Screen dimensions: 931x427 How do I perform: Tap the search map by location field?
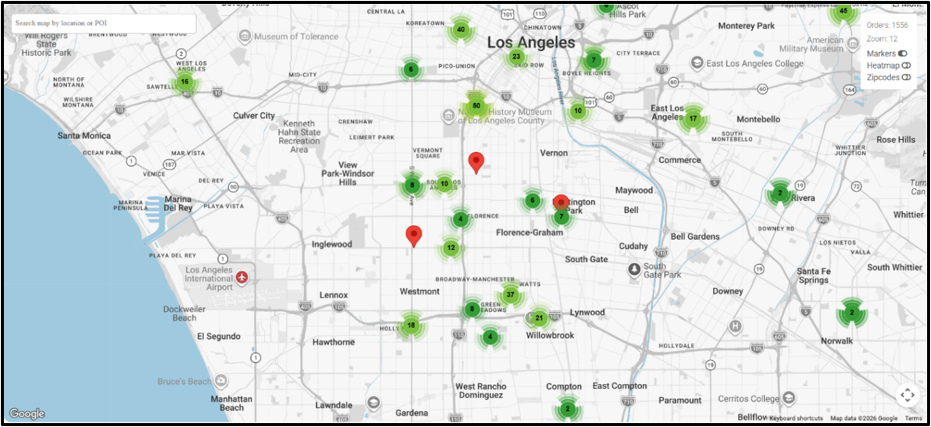click(104, 23)
